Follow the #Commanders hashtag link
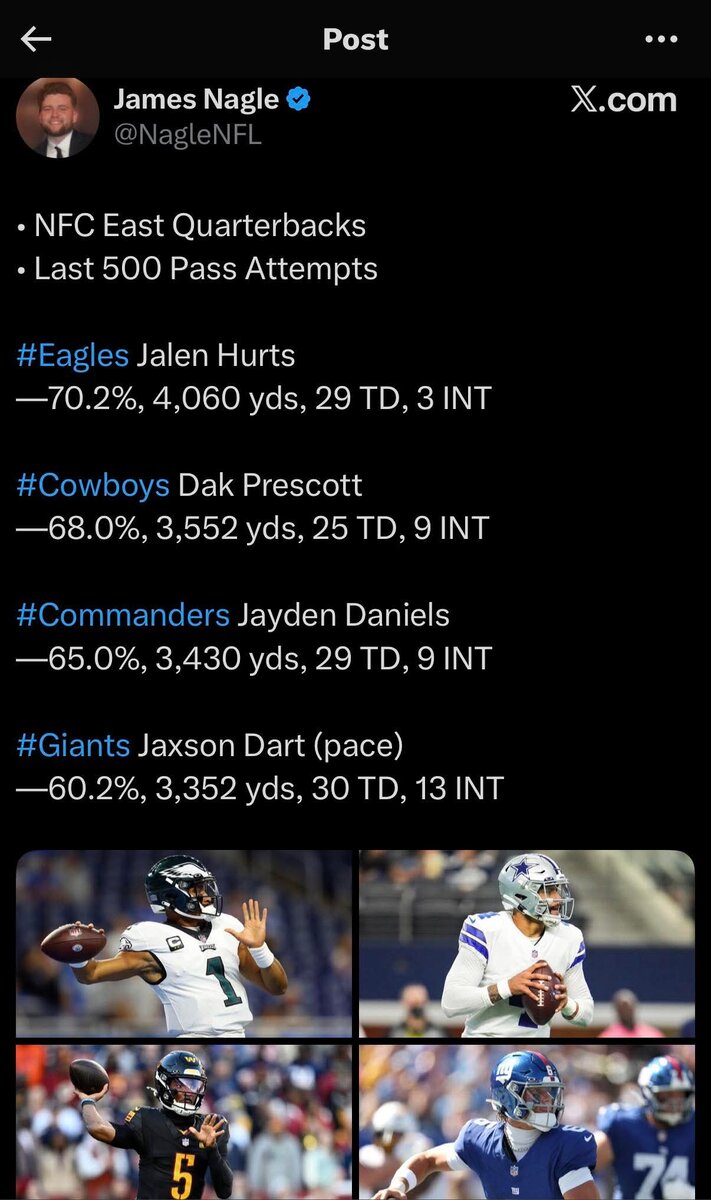 point(122,614)
